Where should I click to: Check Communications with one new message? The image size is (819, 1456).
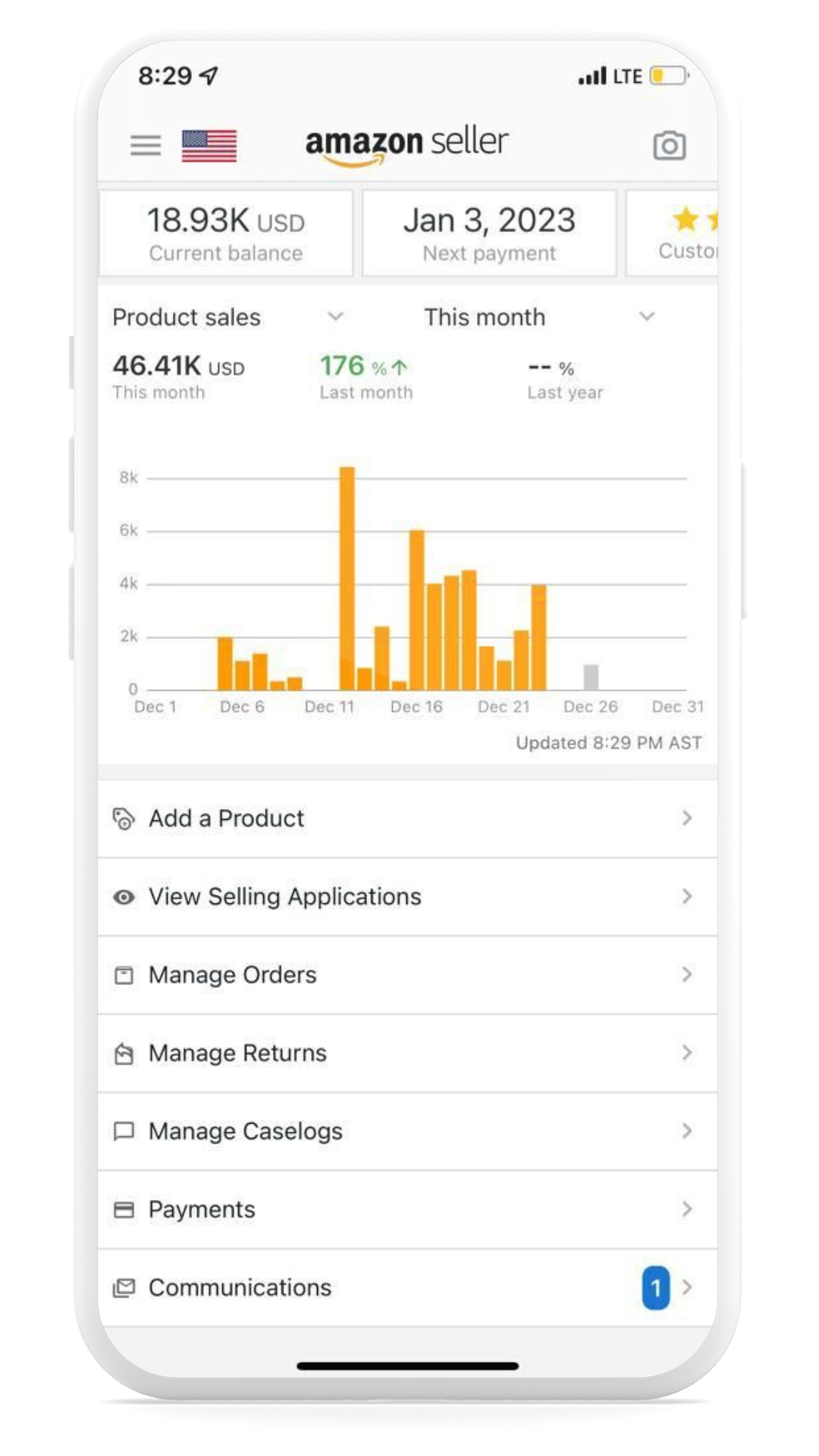click(x=407, y=1288)
